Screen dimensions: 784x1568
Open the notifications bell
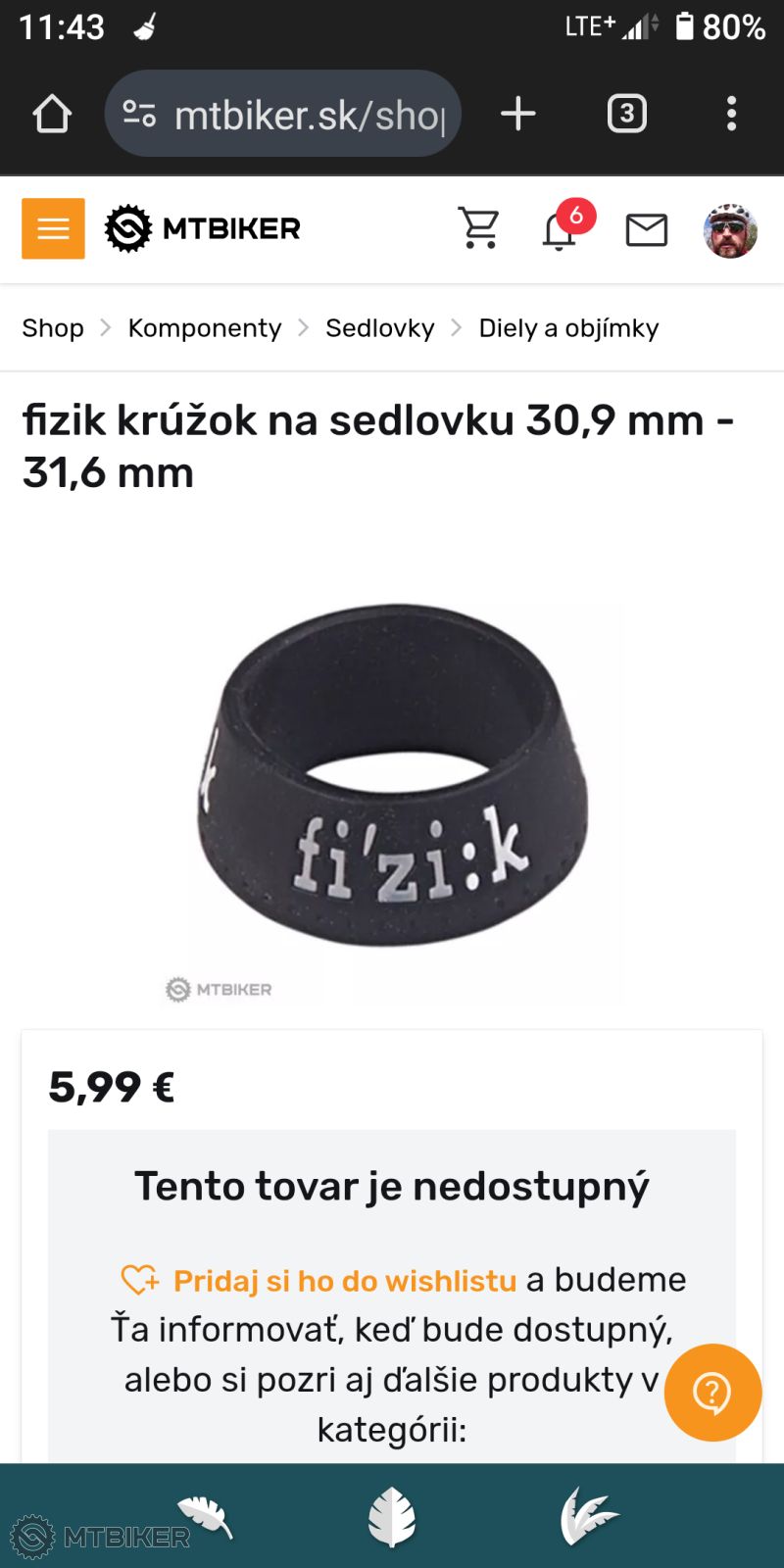tap(560, 231)
